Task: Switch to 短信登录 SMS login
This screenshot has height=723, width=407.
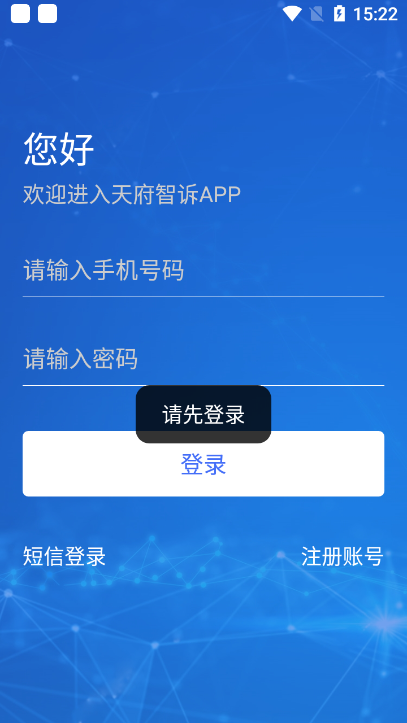Action: pyautogui.click(x=65, y=557)
